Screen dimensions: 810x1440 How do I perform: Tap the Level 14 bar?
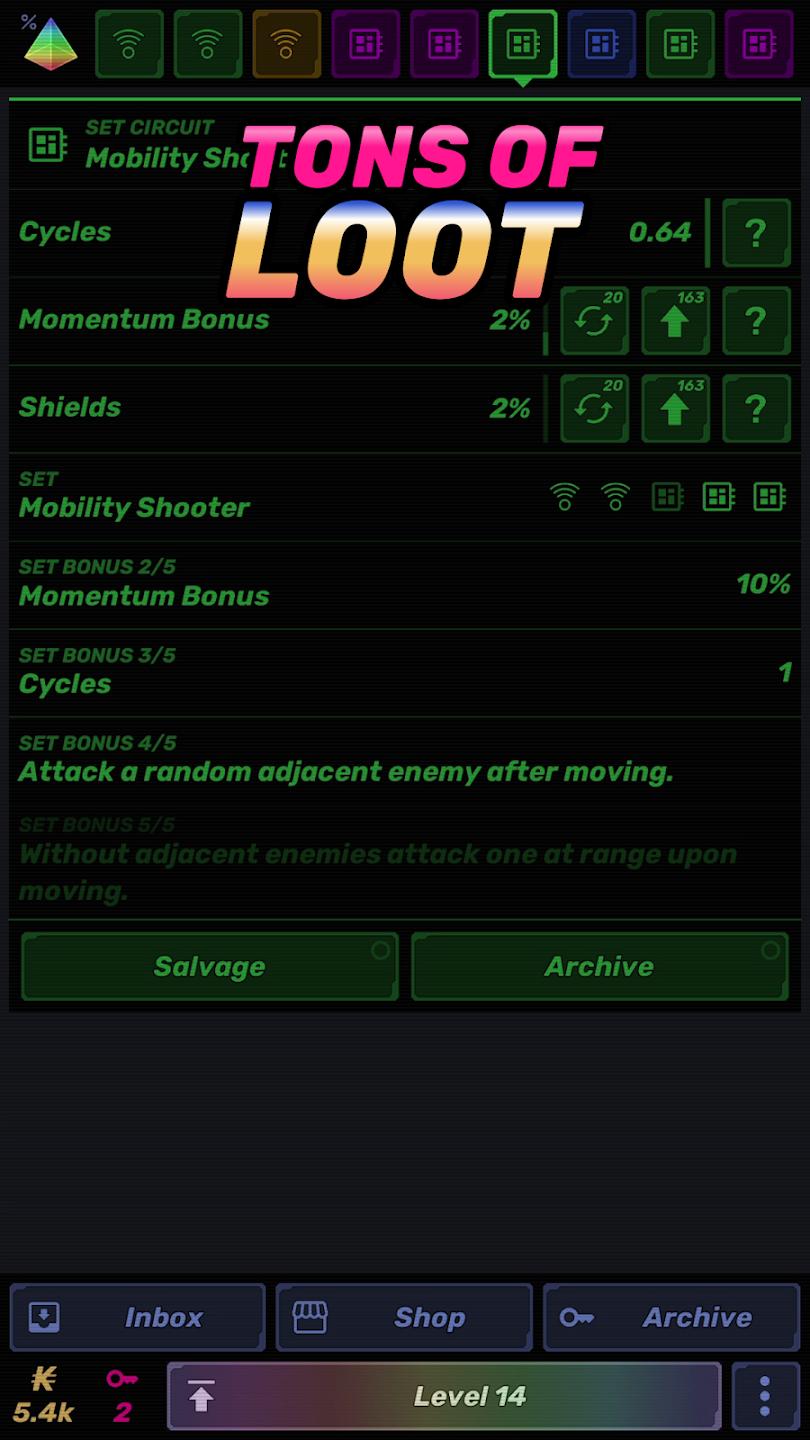[444, 1396]
